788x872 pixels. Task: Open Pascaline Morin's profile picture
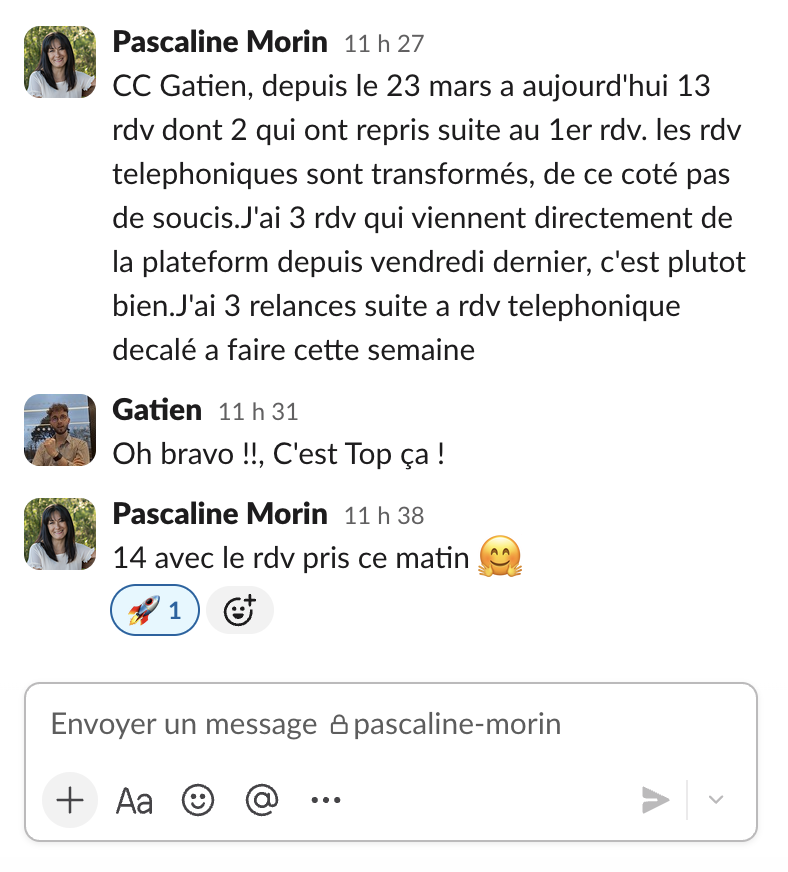click(x=59, y=61)
